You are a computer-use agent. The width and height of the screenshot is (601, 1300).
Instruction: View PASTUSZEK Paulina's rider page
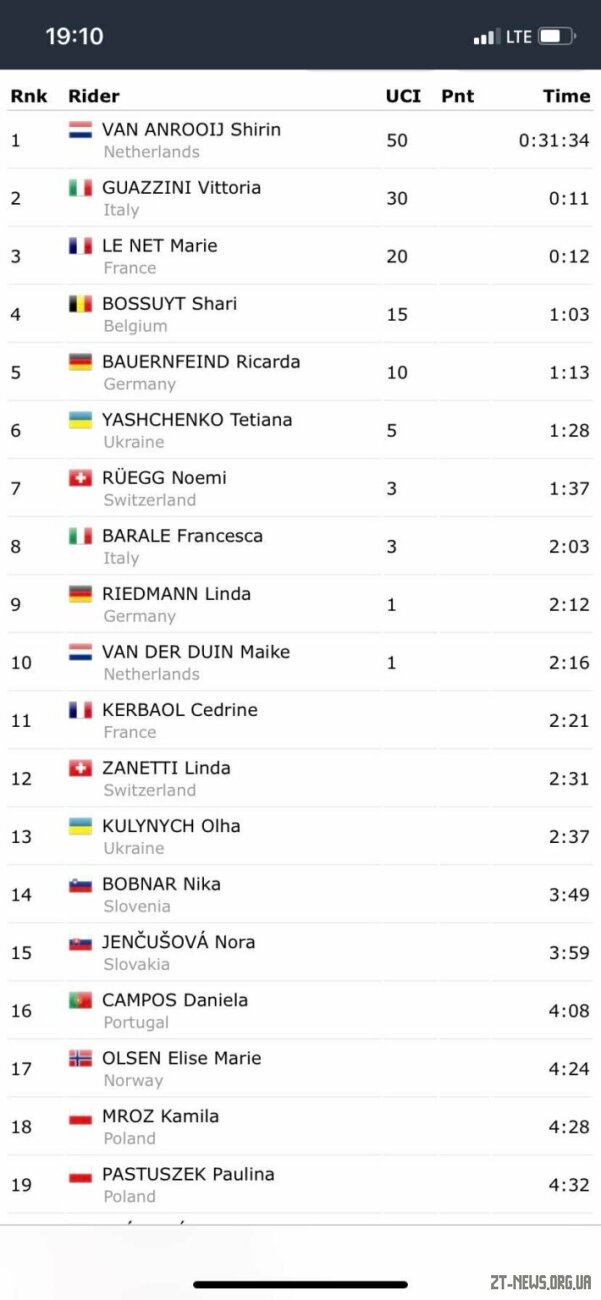pos(188,1173)
